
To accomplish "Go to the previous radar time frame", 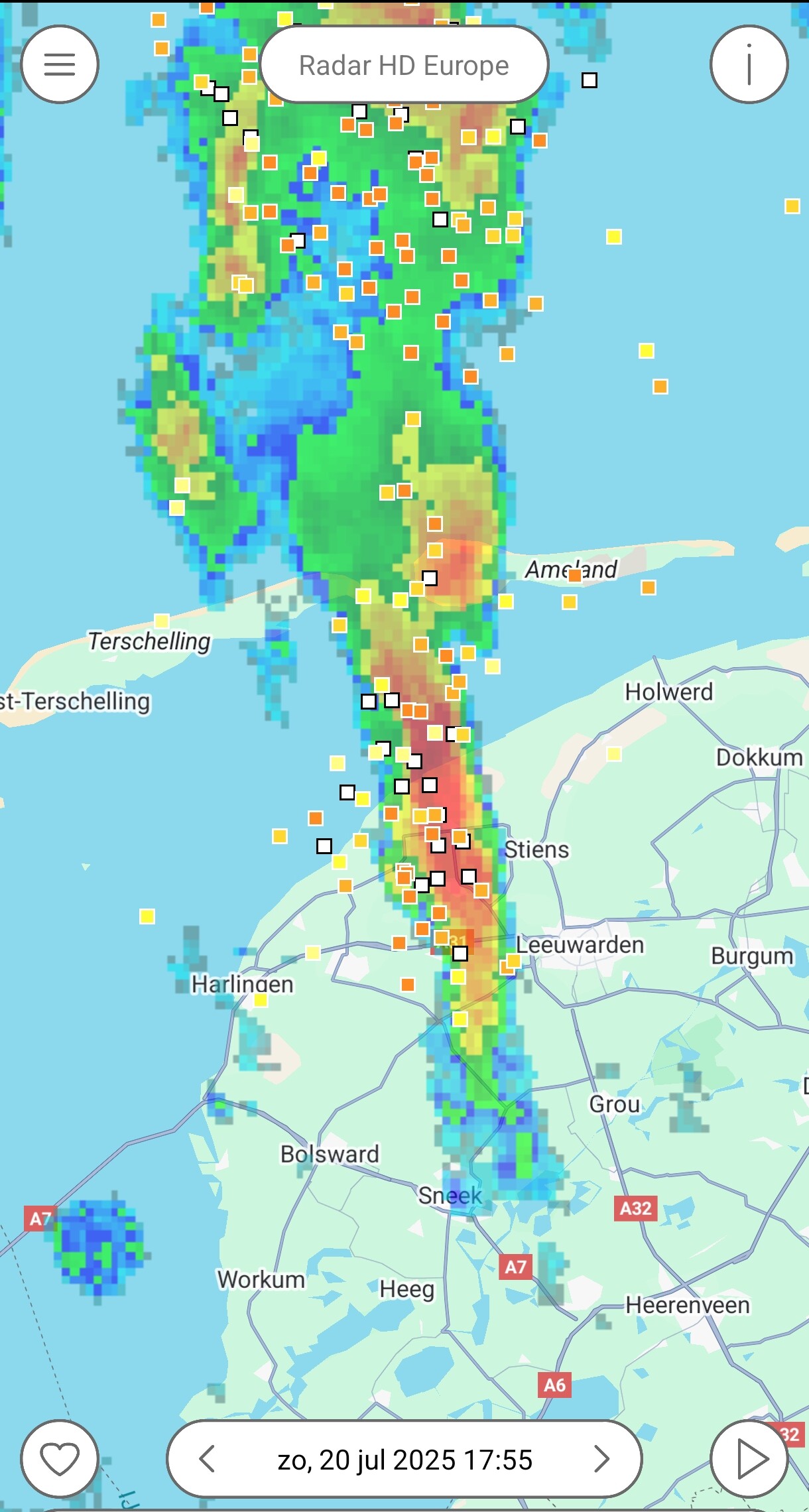I will point(207,1459).
